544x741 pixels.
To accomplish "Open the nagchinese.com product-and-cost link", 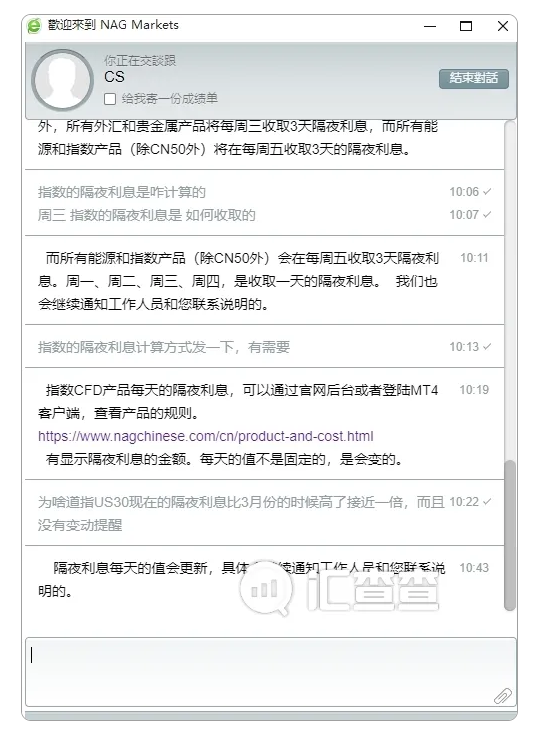I will coord(206,436).
